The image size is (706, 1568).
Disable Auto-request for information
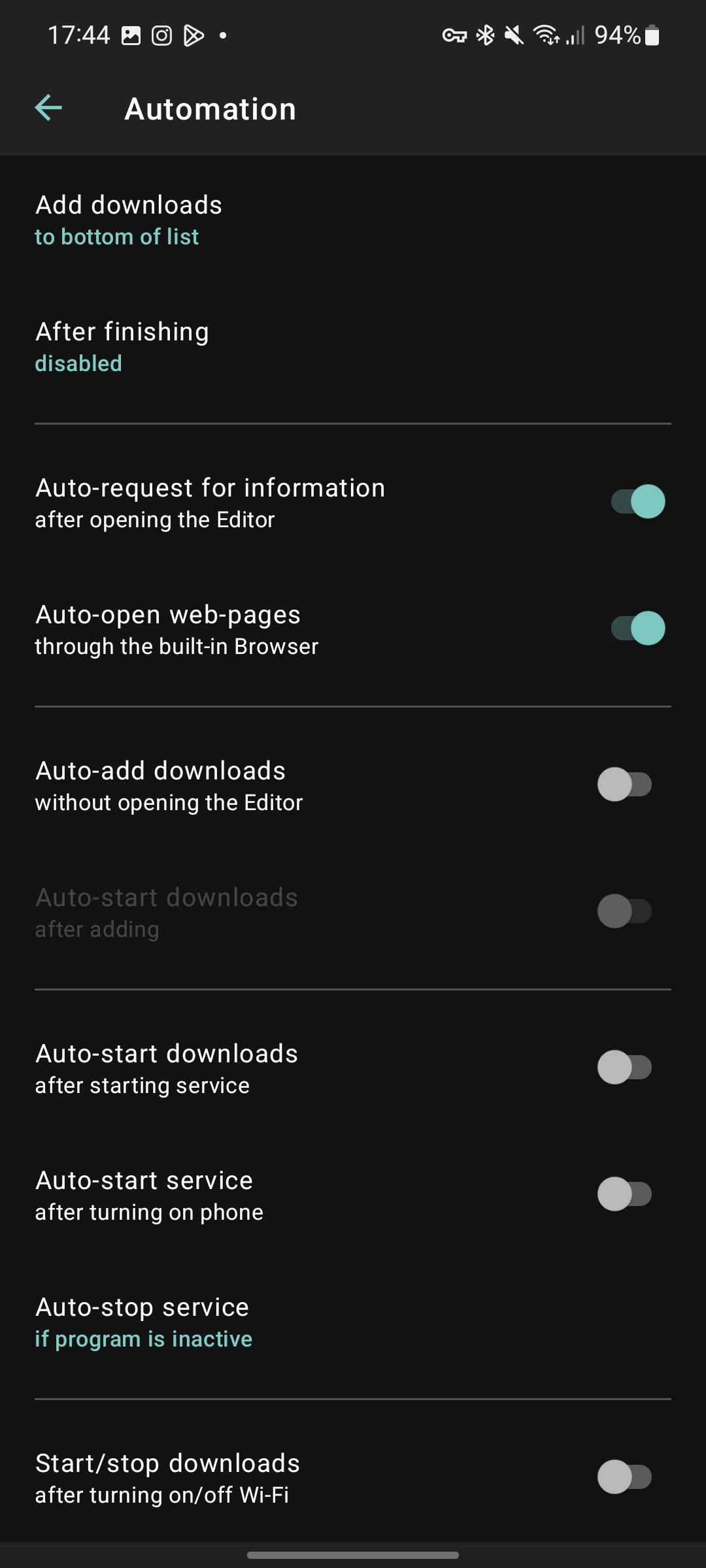coord(637,502)
